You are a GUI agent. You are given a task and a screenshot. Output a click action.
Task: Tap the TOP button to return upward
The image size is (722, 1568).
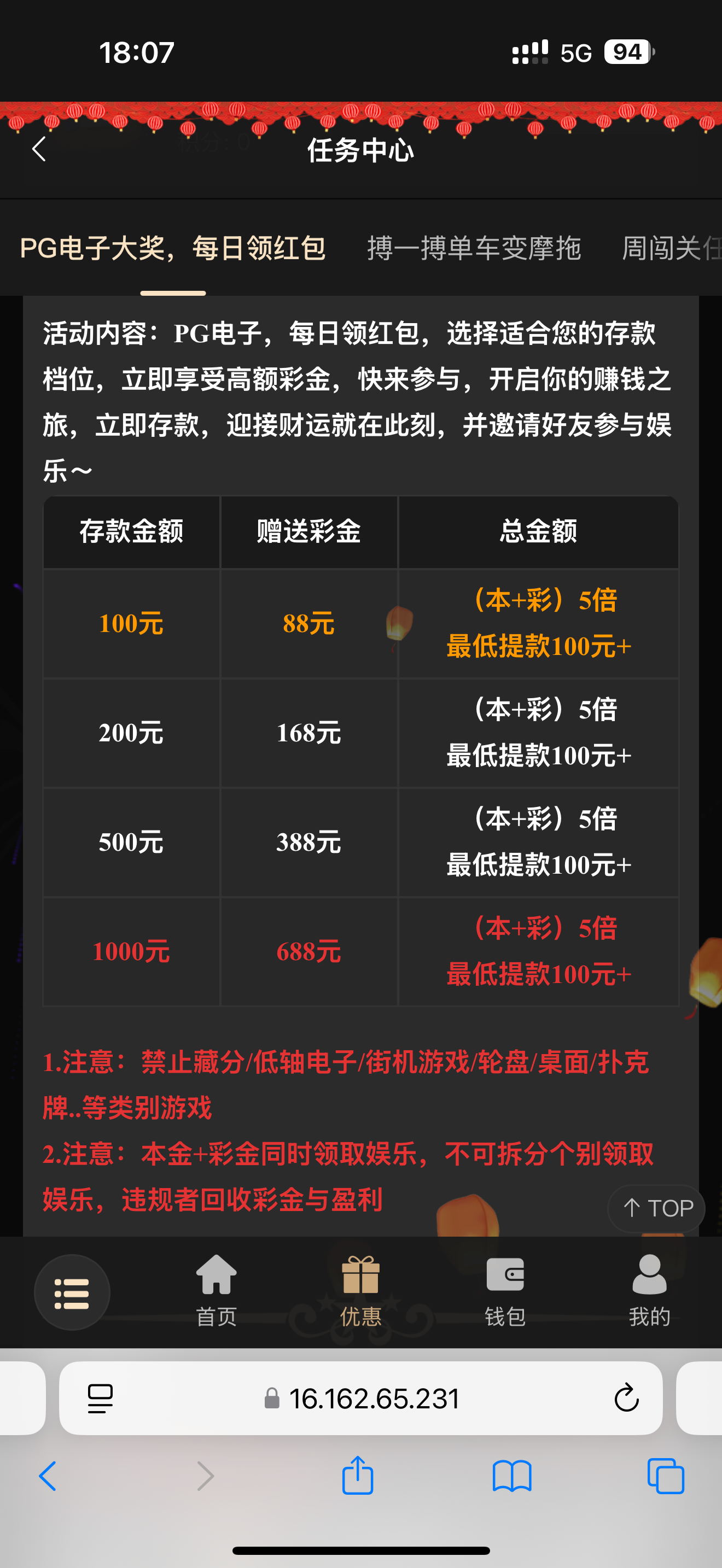coord(656,1208)
